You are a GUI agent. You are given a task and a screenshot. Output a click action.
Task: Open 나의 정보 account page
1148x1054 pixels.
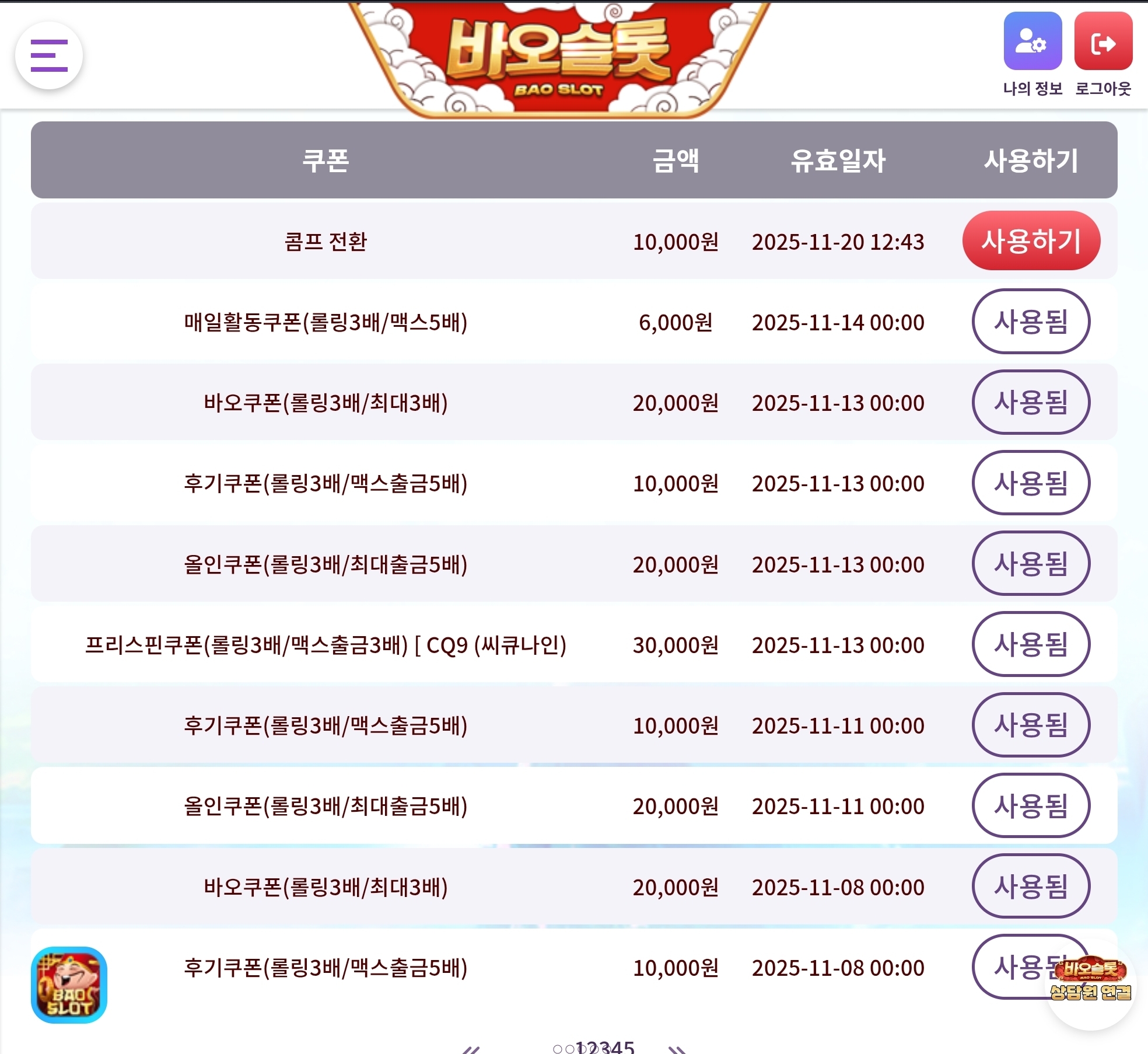(1032, 42)
